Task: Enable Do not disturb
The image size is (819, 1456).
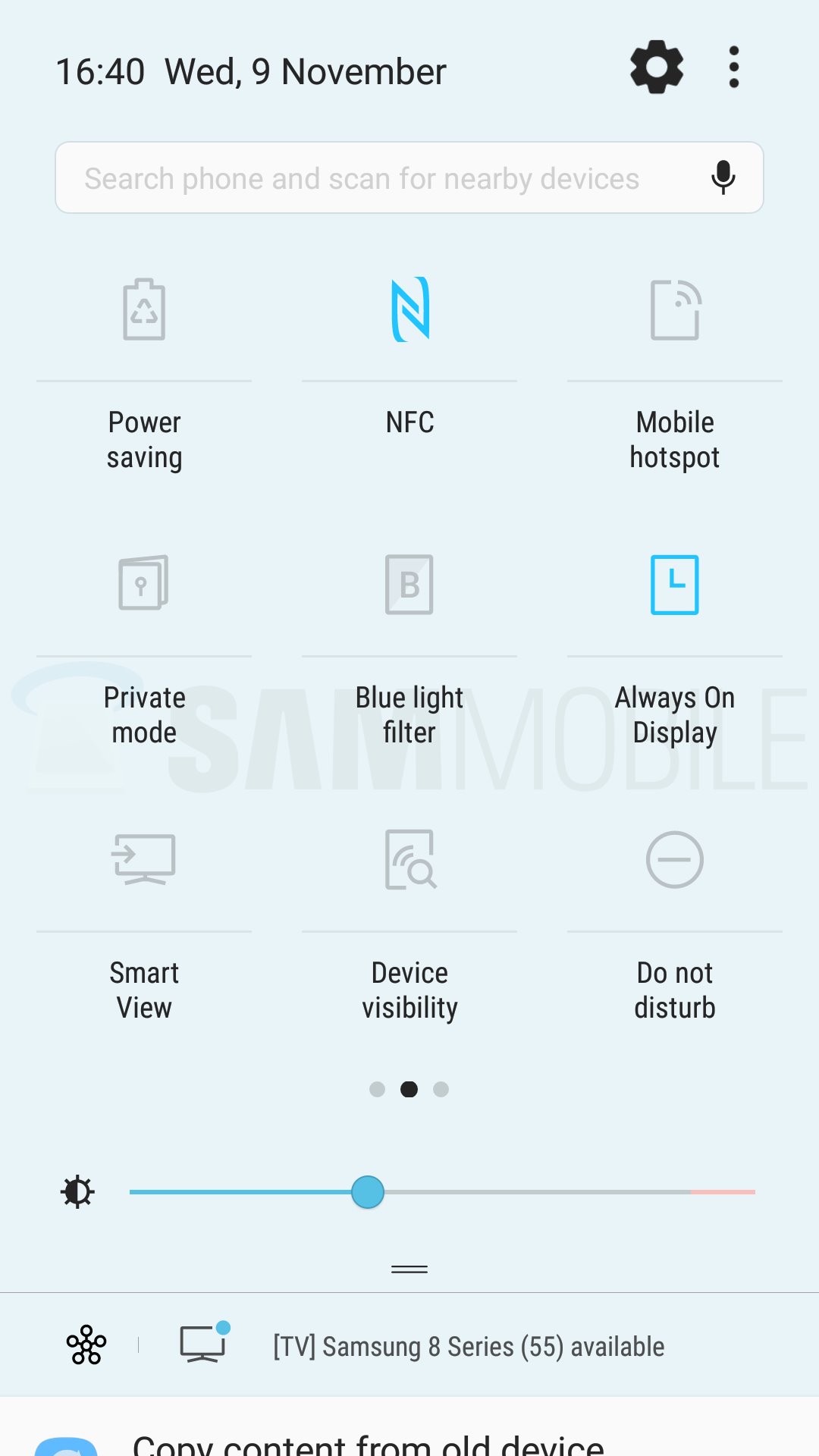Action: [675, 859]
